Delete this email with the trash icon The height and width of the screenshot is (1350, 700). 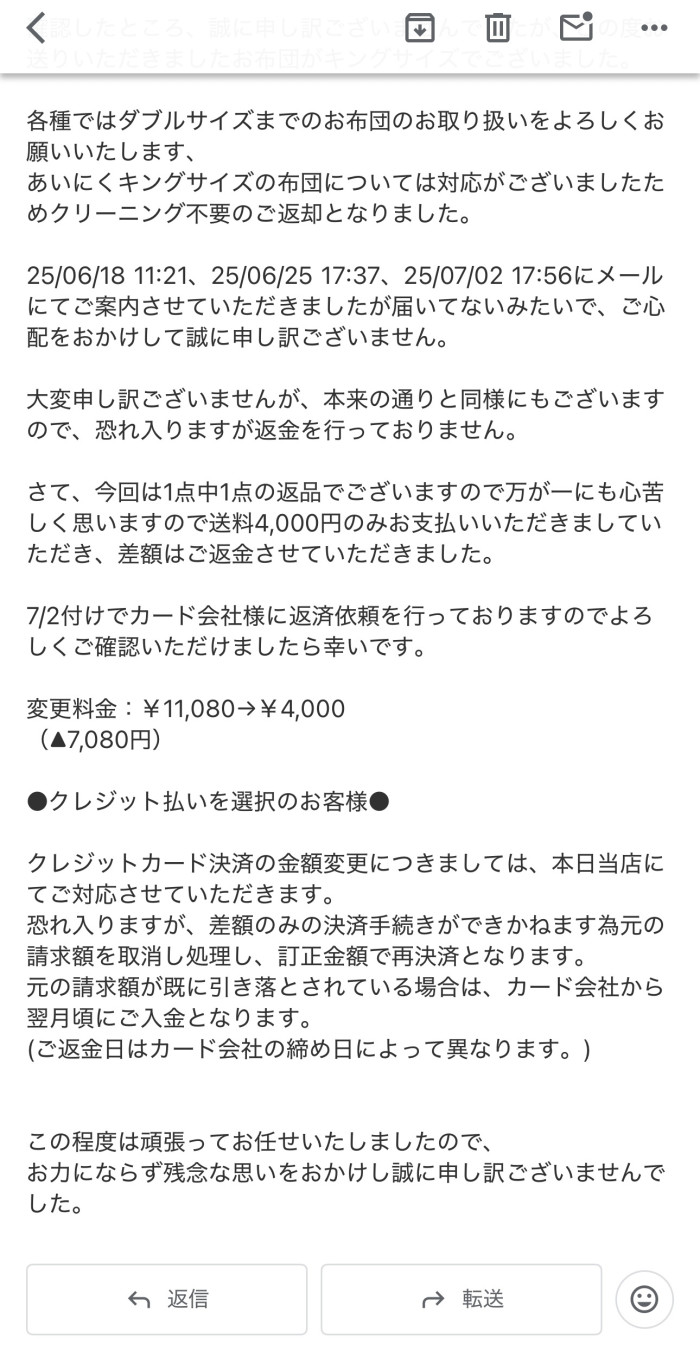click(x=497, y=27)
